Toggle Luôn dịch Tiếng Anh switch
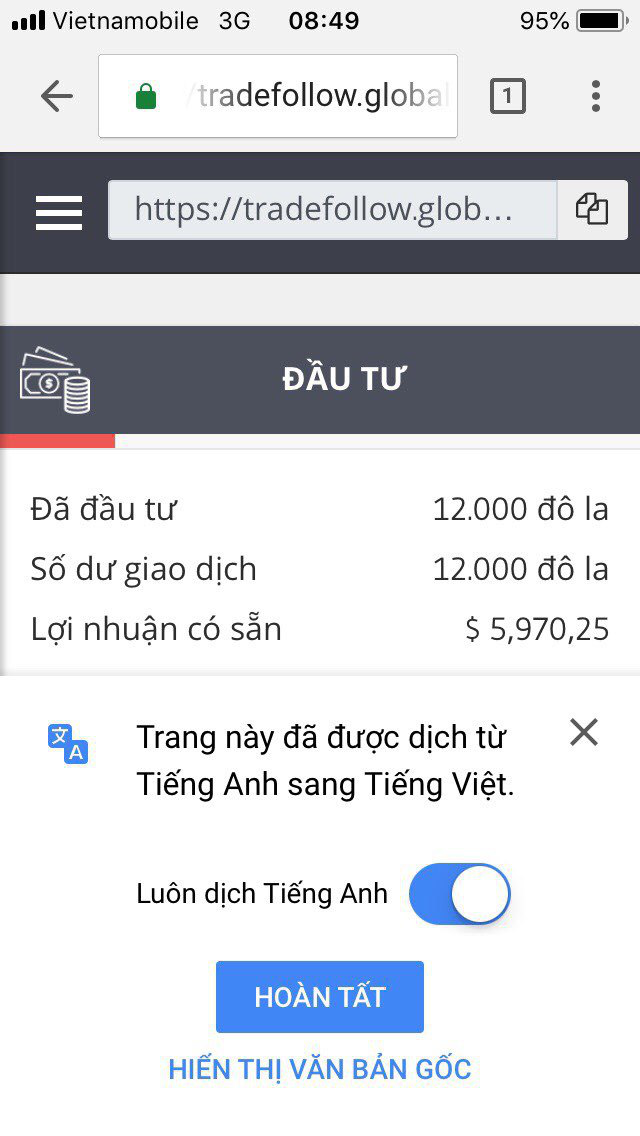The image size is (640, 1136). tap(460, 893)
